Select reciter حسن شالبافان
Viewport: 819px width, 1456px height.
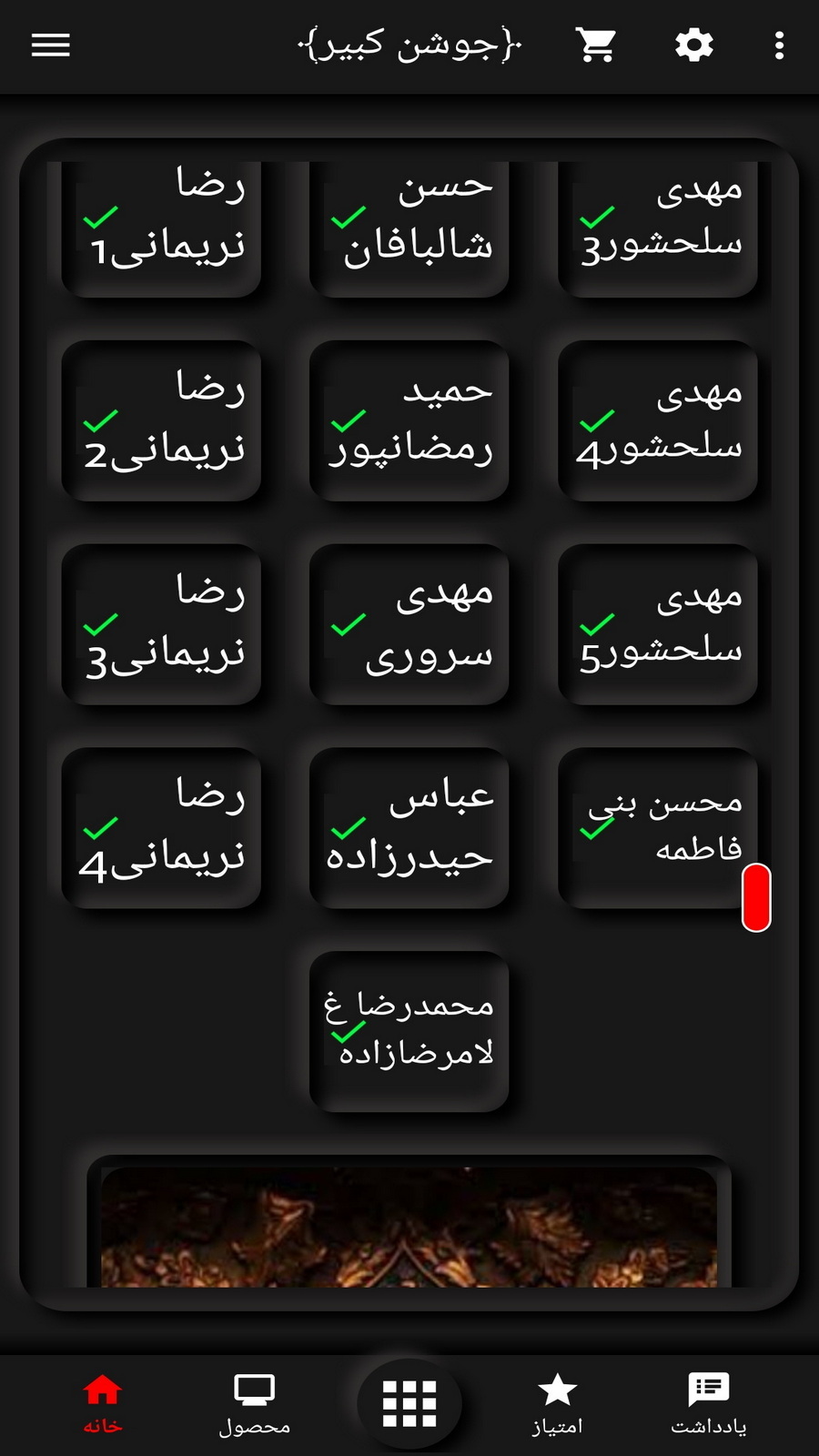409,223
